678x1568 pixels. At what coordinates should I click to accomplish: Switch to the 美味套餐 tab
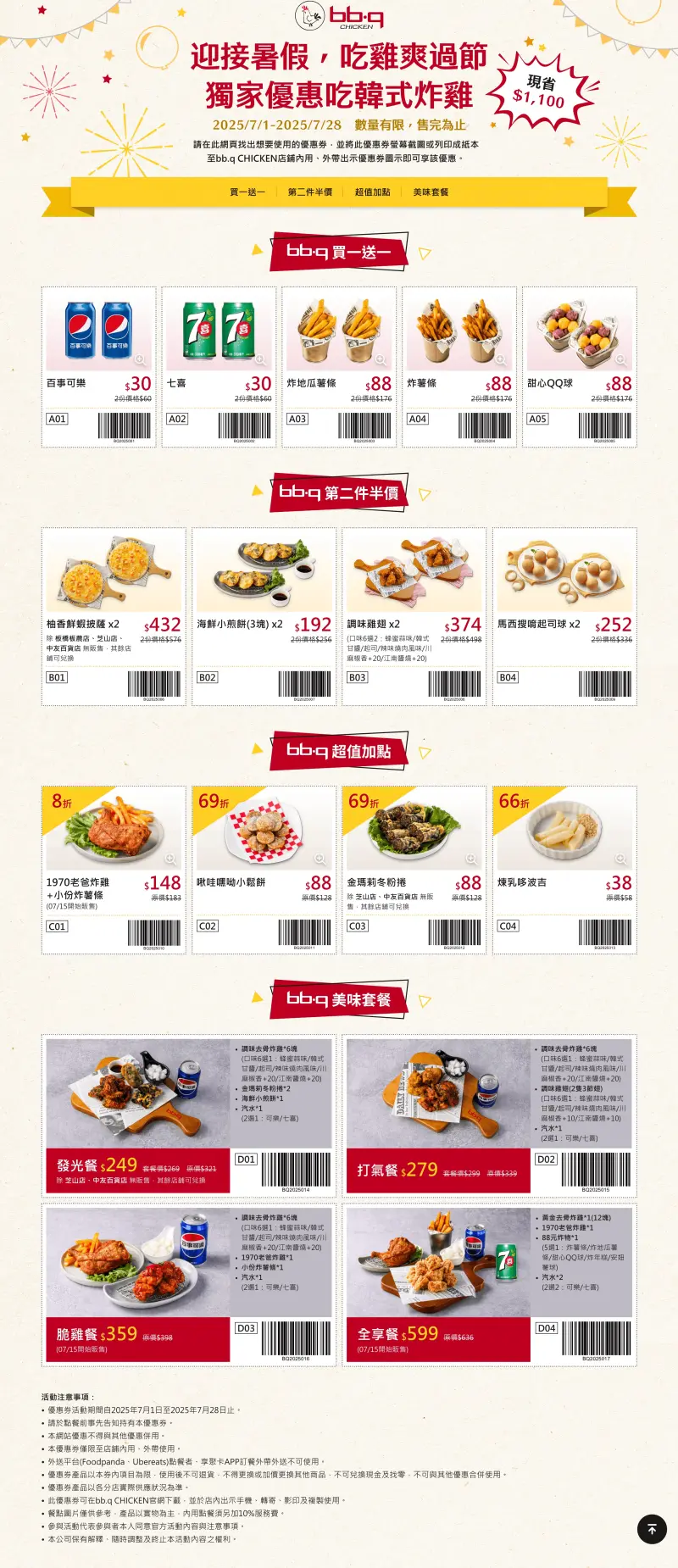coord(431,192)
